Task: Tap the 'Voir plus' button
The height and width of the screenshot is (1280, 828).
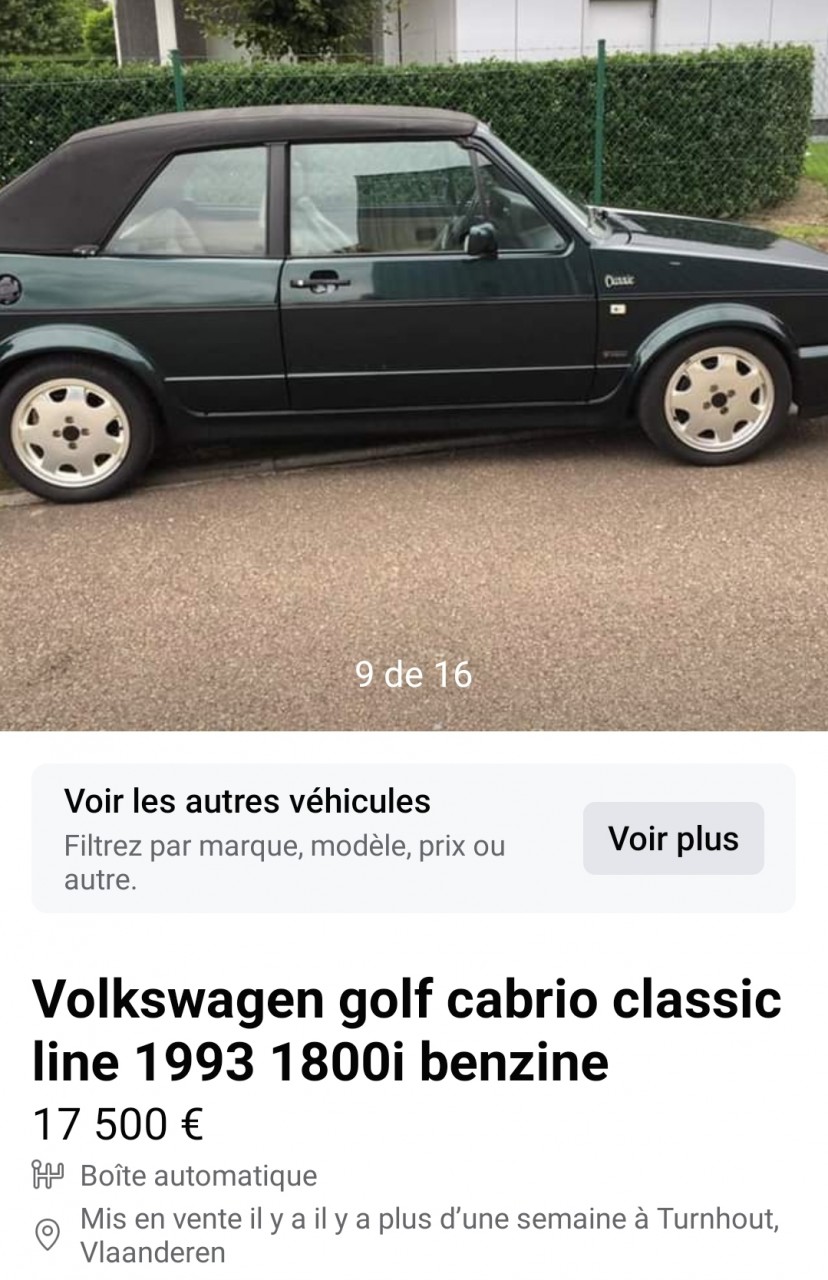Action: pos(673,838)
